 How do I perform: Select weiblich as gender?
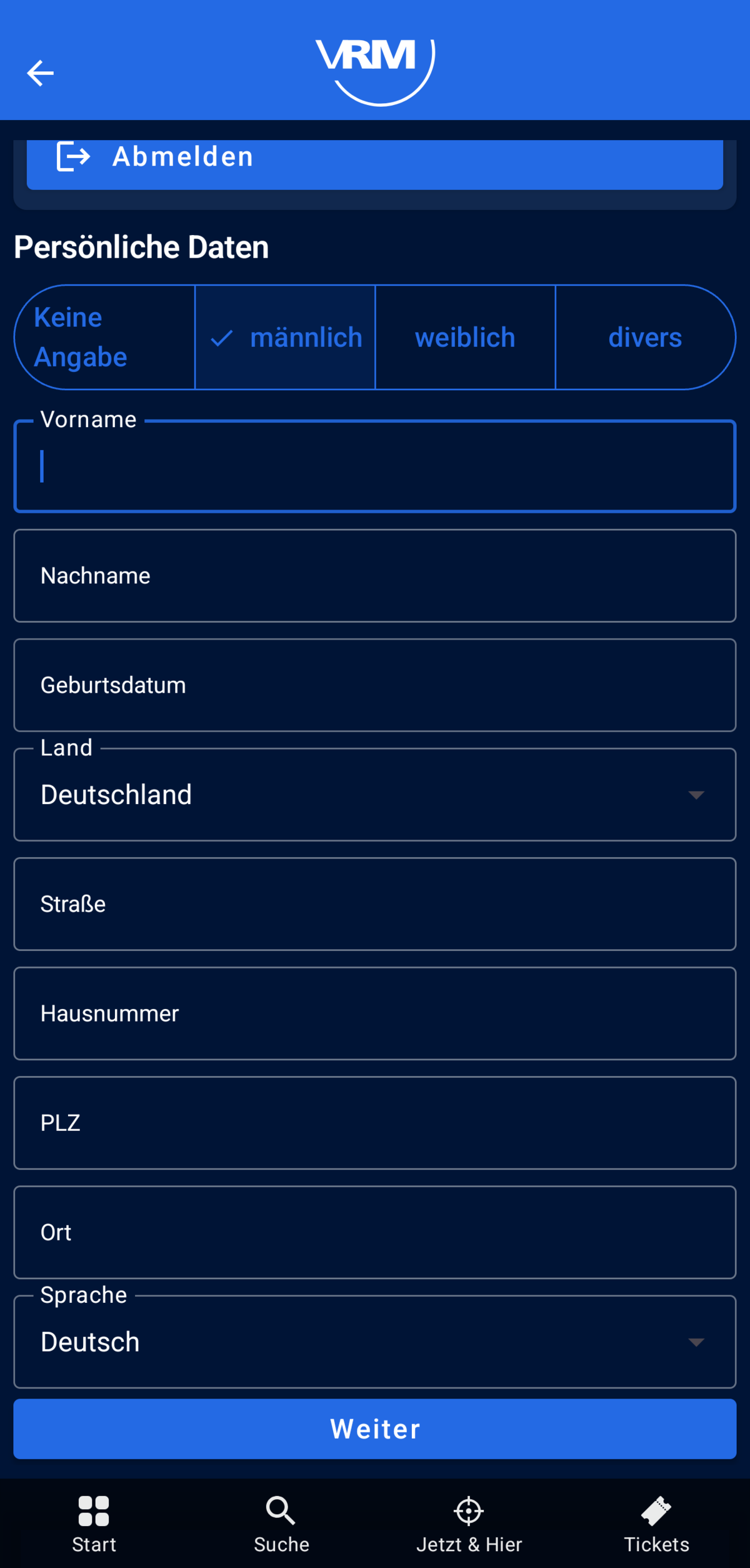[x=465, y=338]
